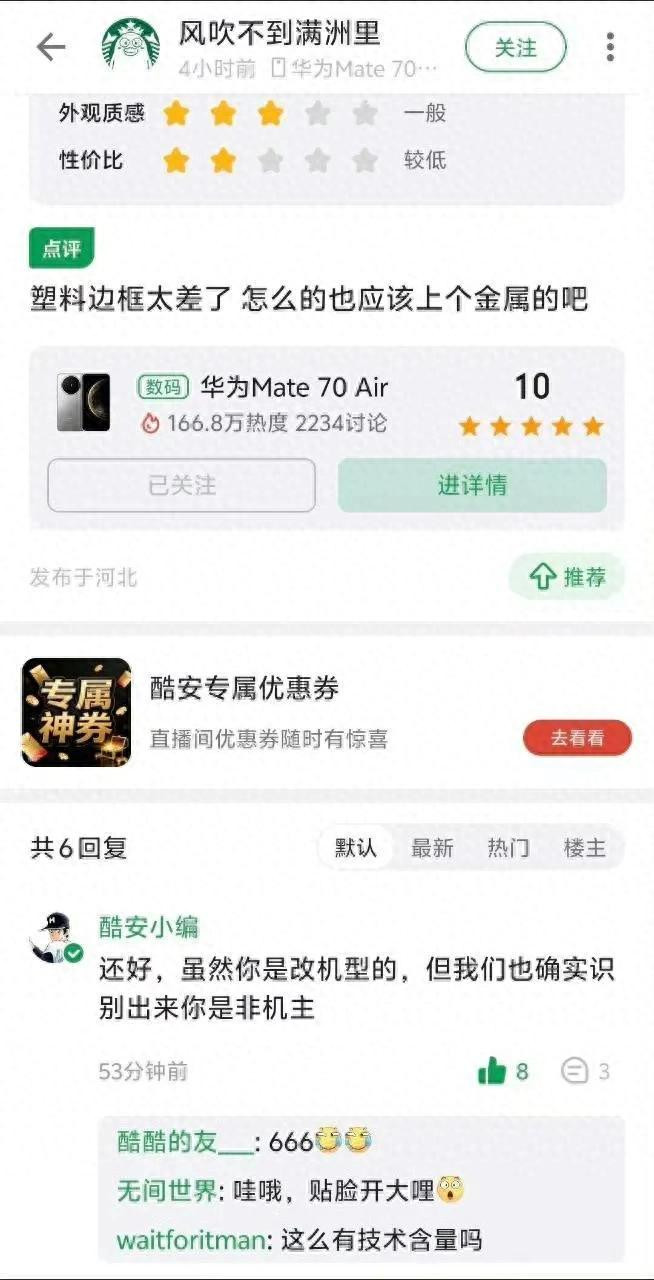
Task: Open waitforitman's profile from sub-reply
Action: coord(191,1240)
